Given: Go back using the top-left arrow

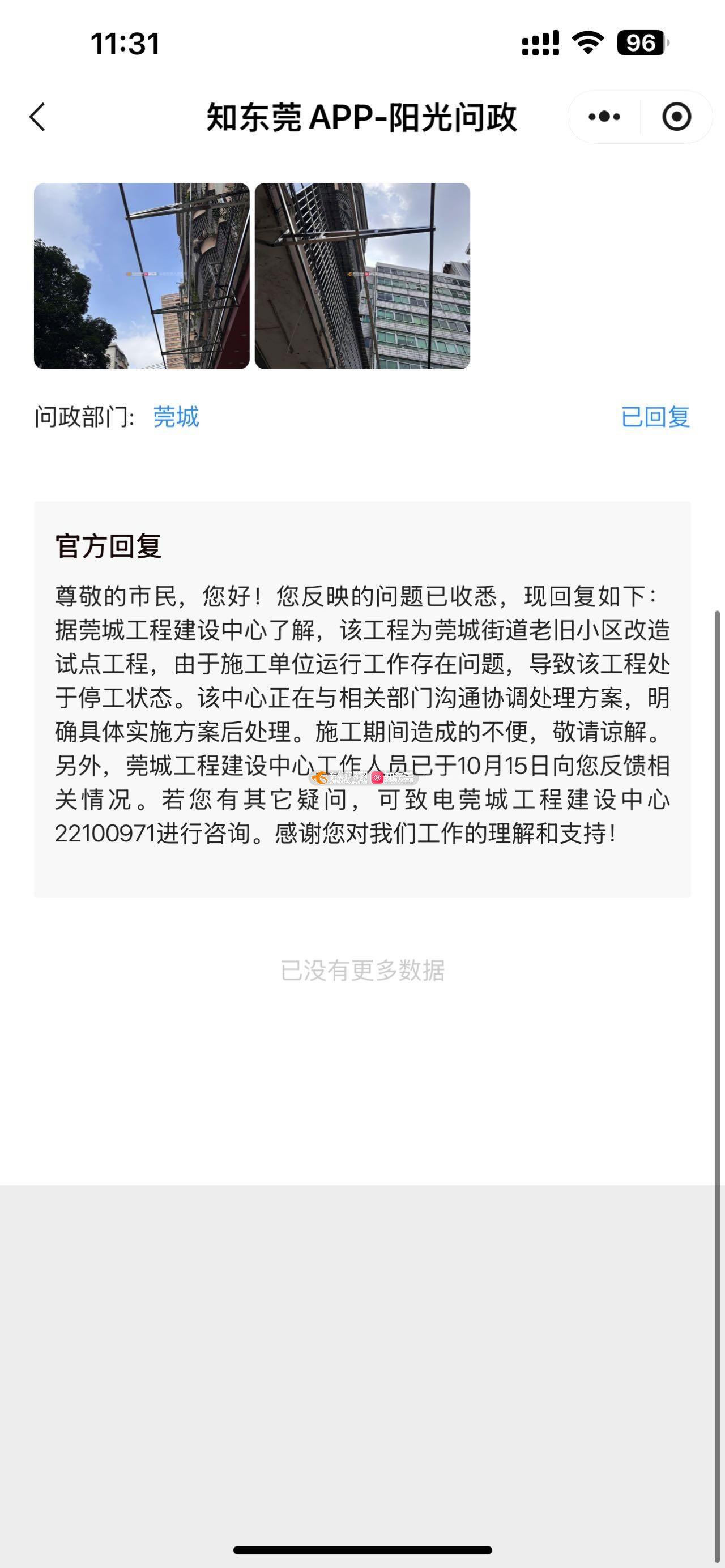Looking at the screenshot, I should [38, 117].
